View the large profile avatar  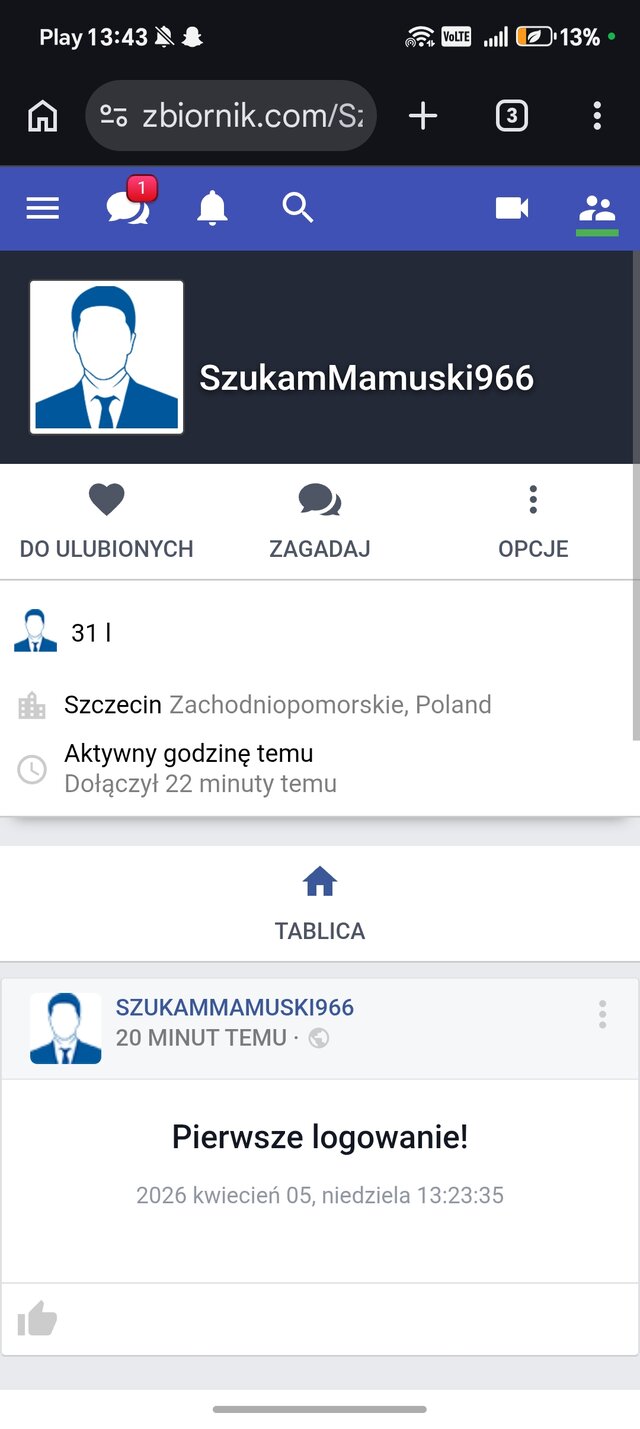point(107,357)
